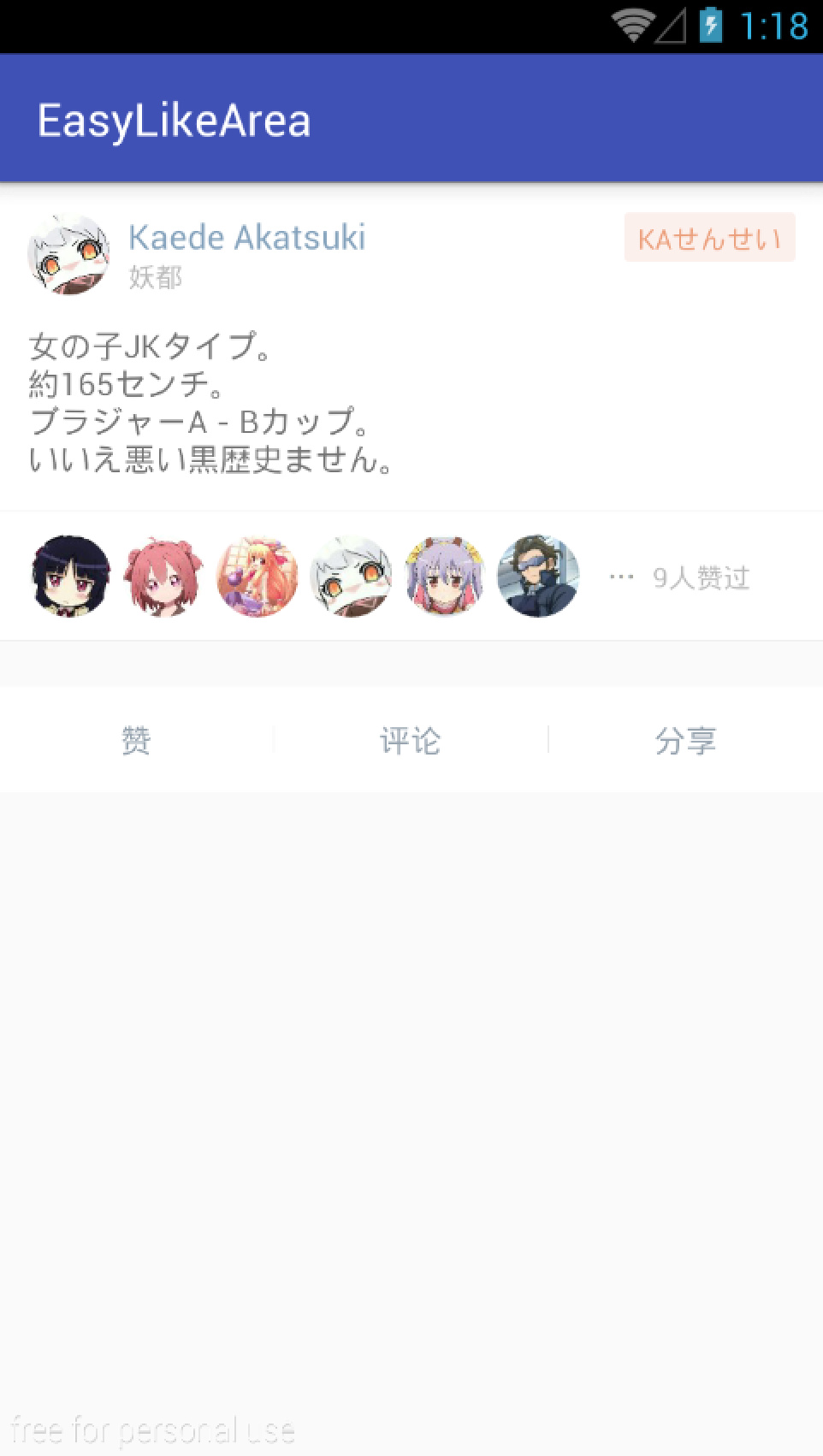Screen dimensions: 823x1456
Task: View the 9人赞过 likers list
Action: 701,577
